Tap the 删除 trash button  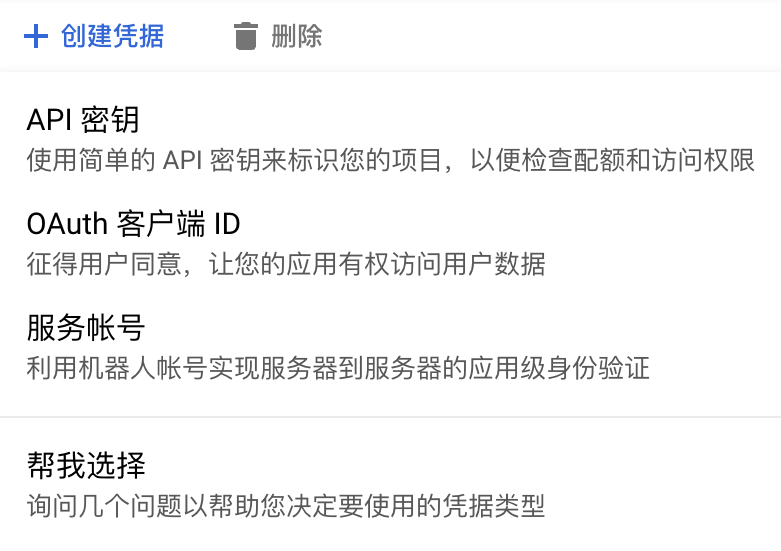(278, 37)
